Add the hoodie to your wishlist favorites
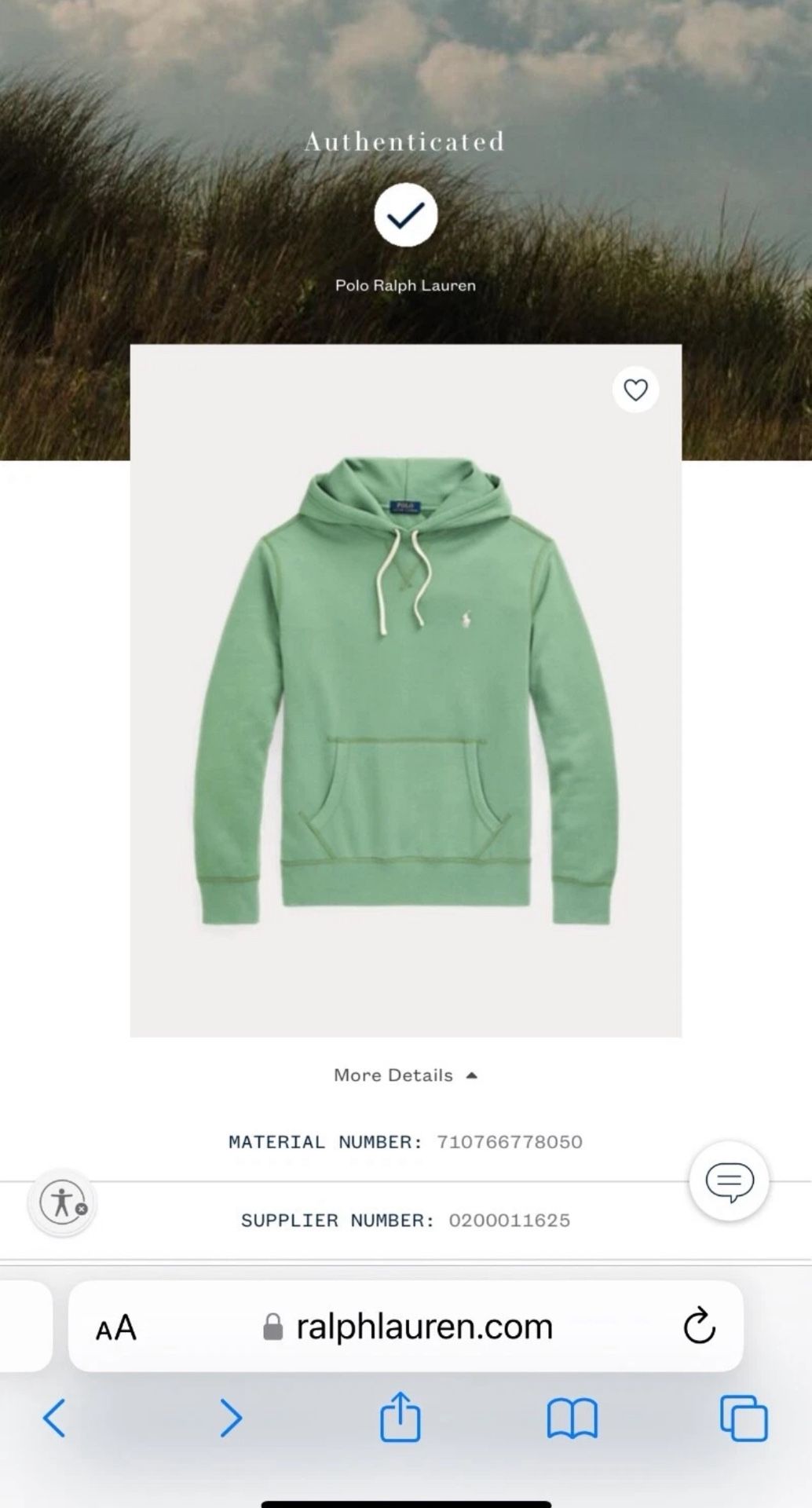Screen dimensions: 812x1508 (x=635, y=389)
